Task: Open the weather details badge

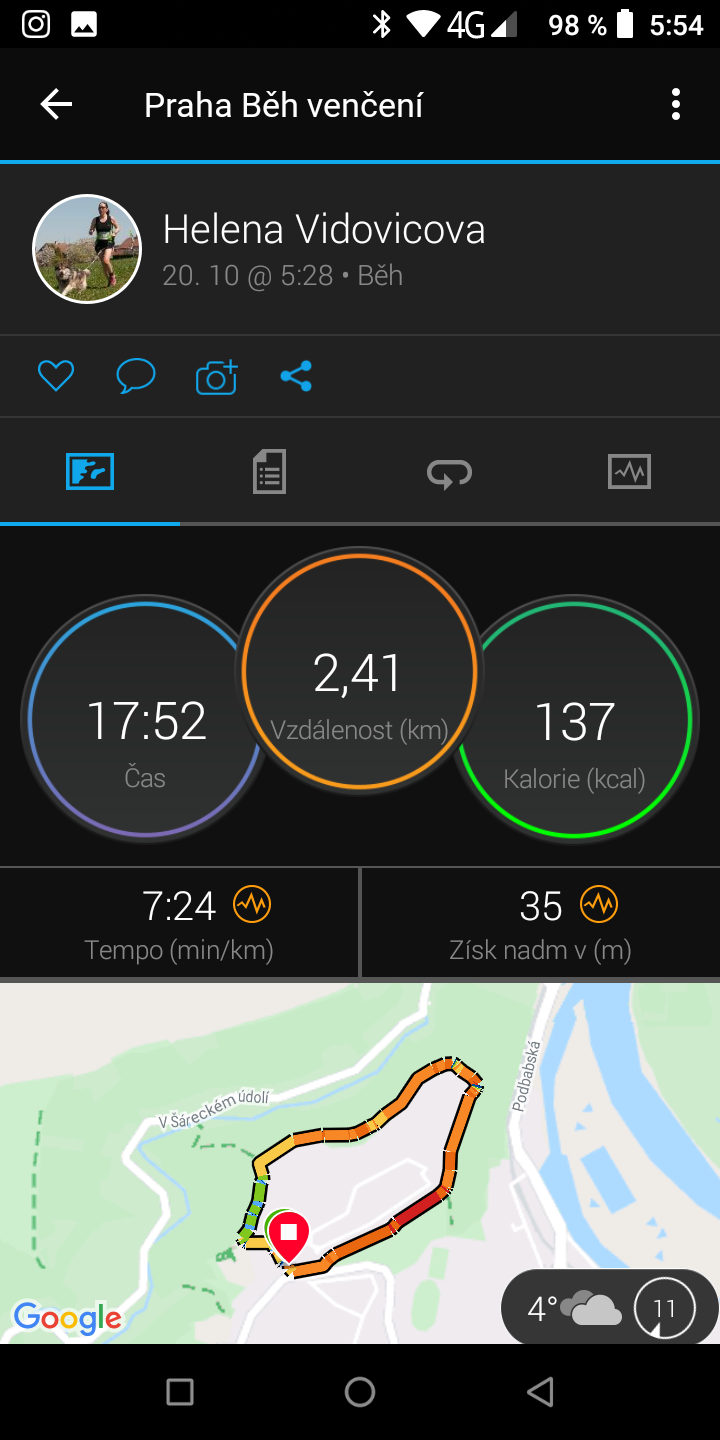Action: click(610, 1307)
